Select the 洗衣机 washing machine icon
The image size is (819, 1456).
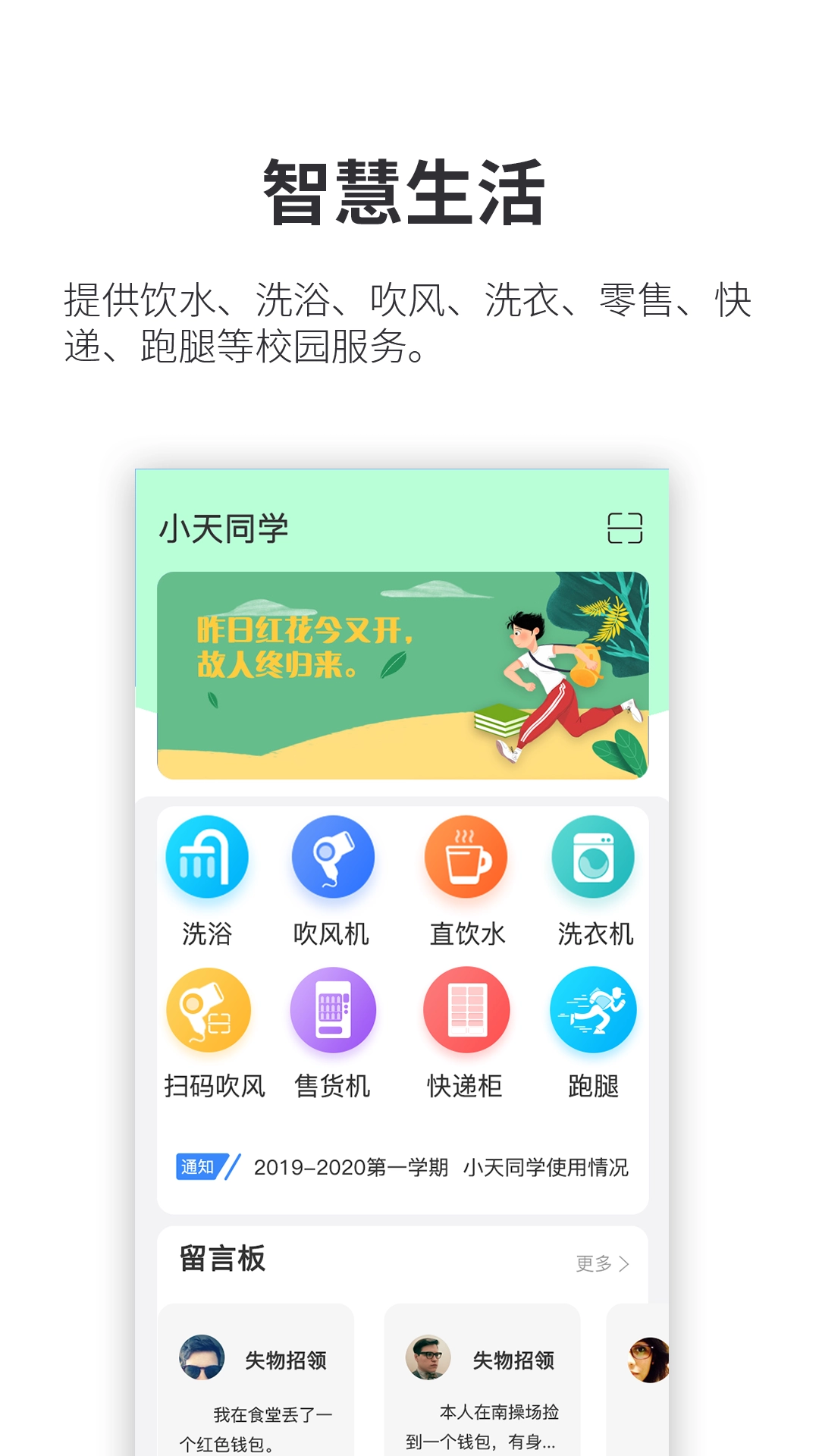[x=595, y=857]
